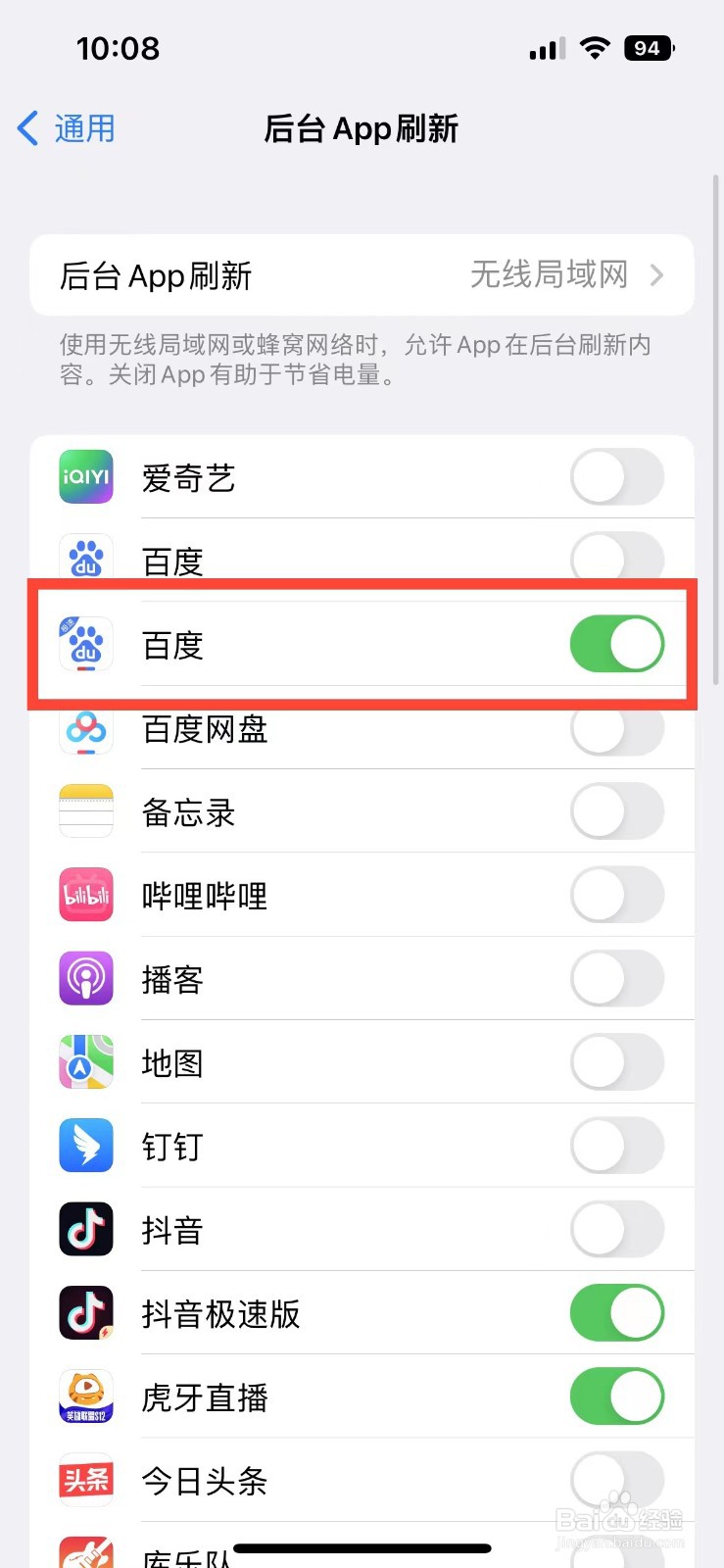724x1568 pixels.
Task: Disable the 抖音极速版 toggle
Action: pyautogui.click(x=616, y=1313)
